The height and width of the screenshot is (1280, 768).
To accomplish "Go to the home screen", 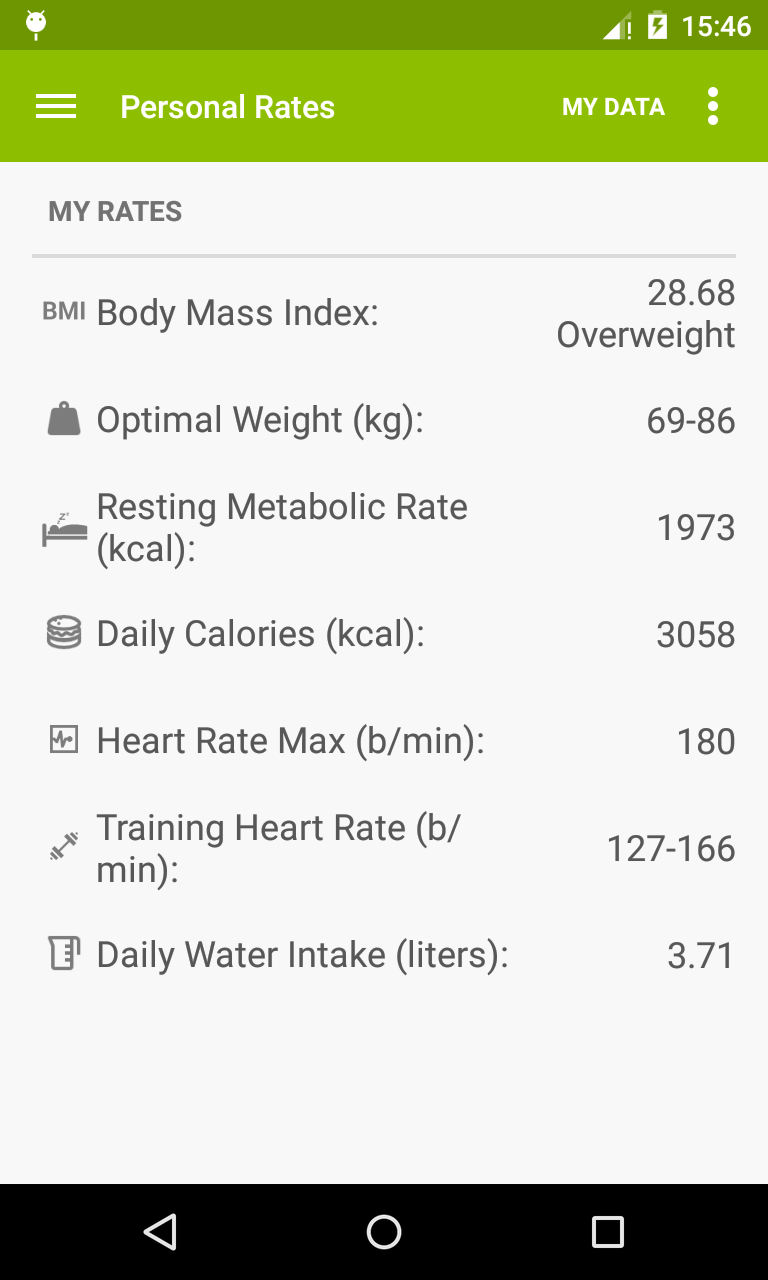I will [x=384, y=1232].
